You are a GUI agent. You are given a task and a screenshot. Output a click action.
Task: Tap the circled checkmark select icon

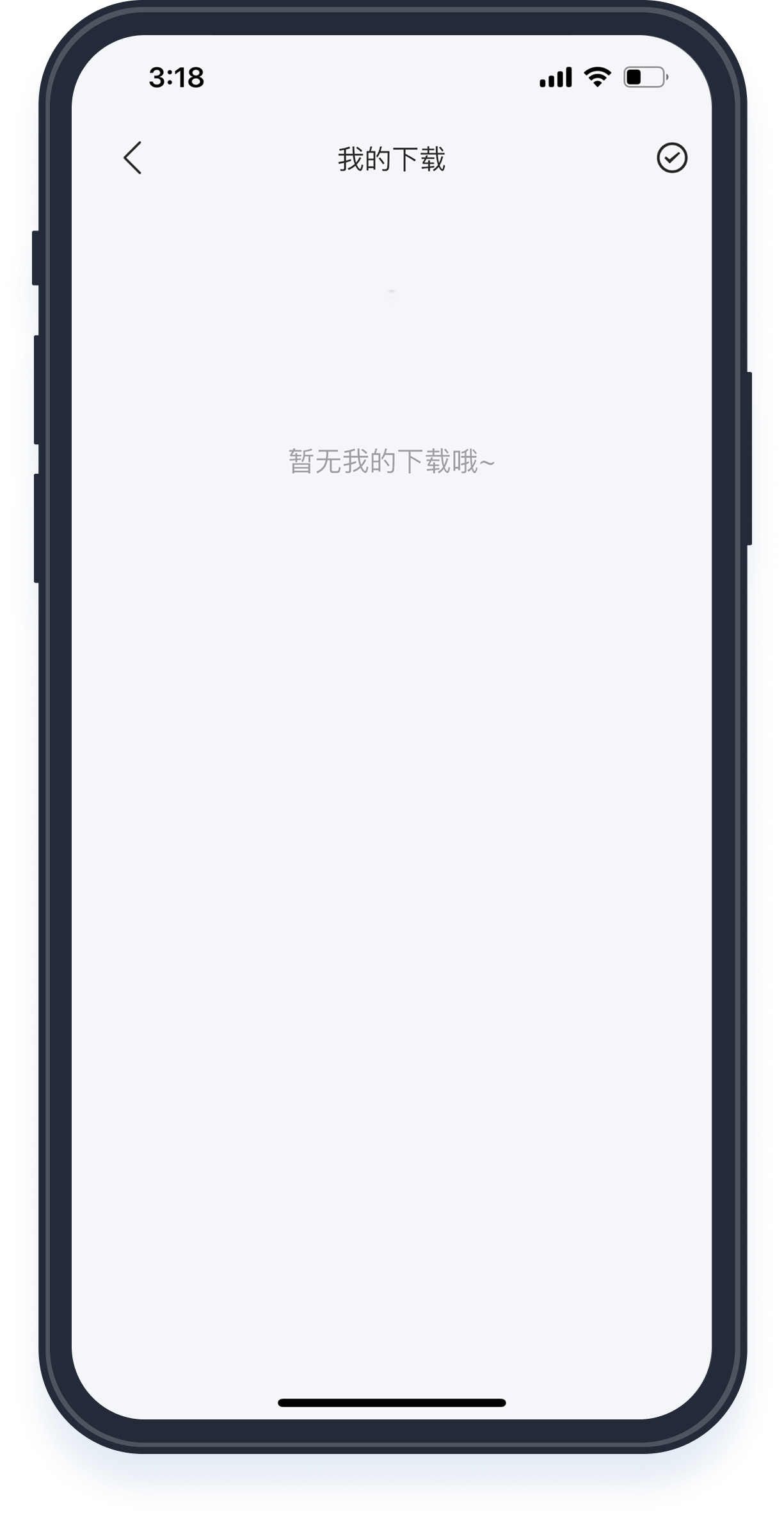pyautogui.click(x=671, y=157)
